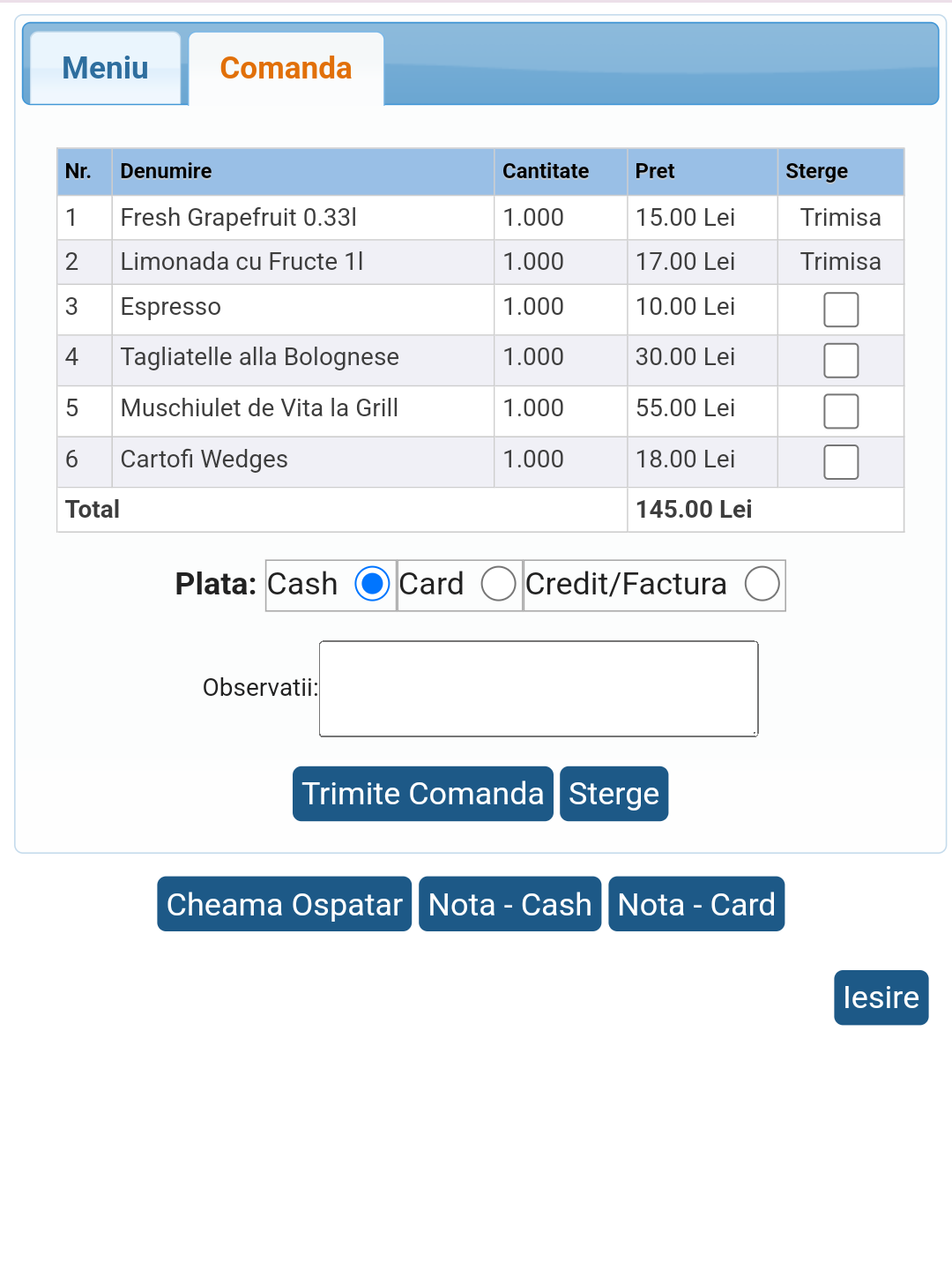Request the bill via Nota - Cash
The image size is (952, 1270).
(509, 904)
